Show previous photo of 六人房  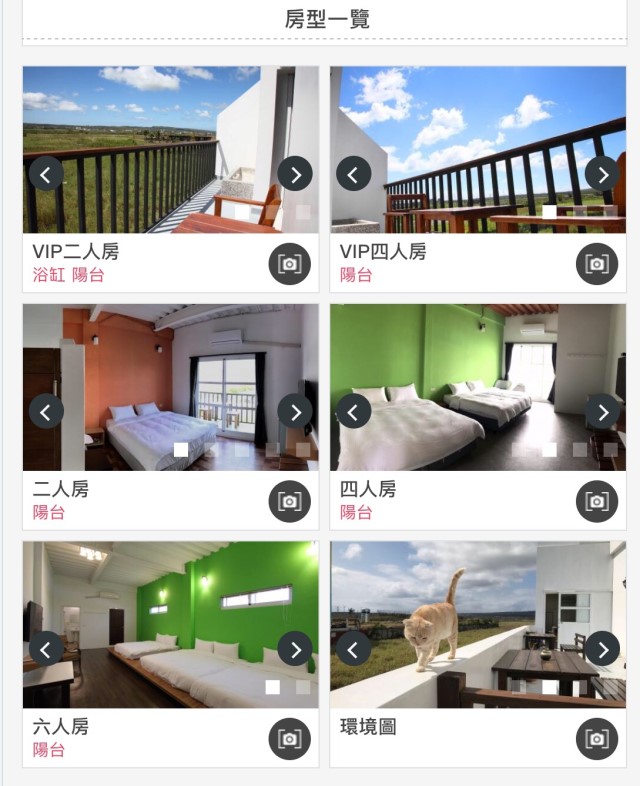click(x=46, y=648)
